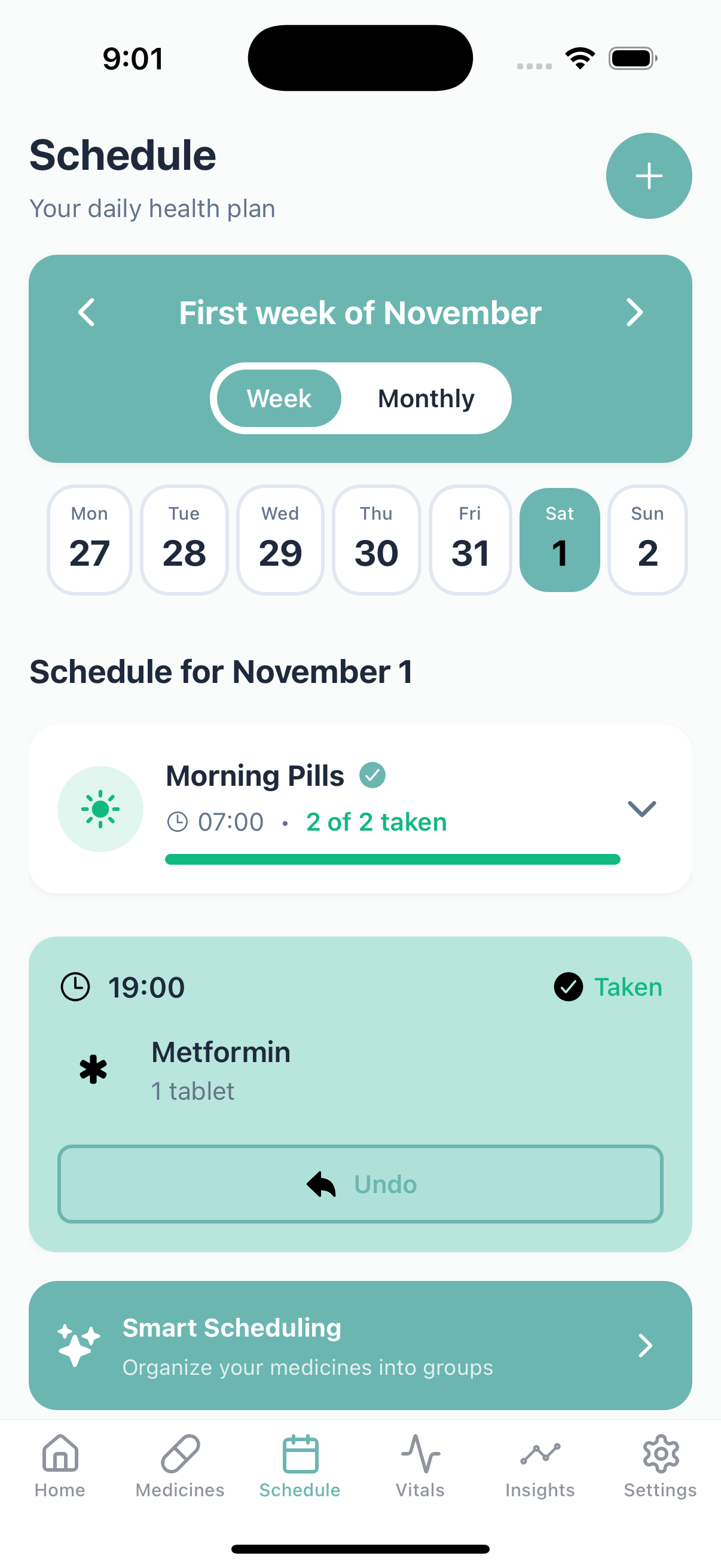Click the sun icon on Morning Pills card
The image size is (721, 1568).
[100, 809]
